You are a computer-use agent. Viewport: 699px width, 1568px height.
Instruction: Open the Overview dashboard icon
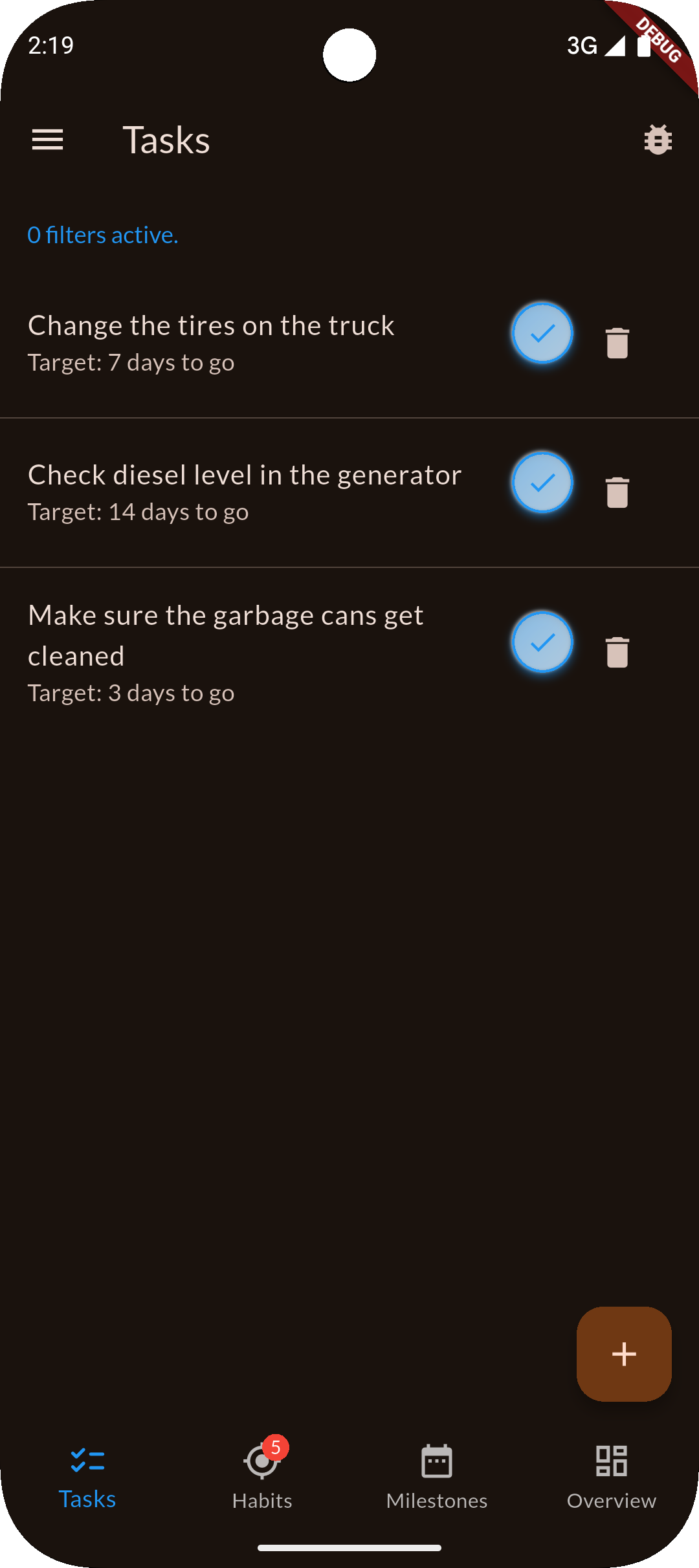[610, 1462]
